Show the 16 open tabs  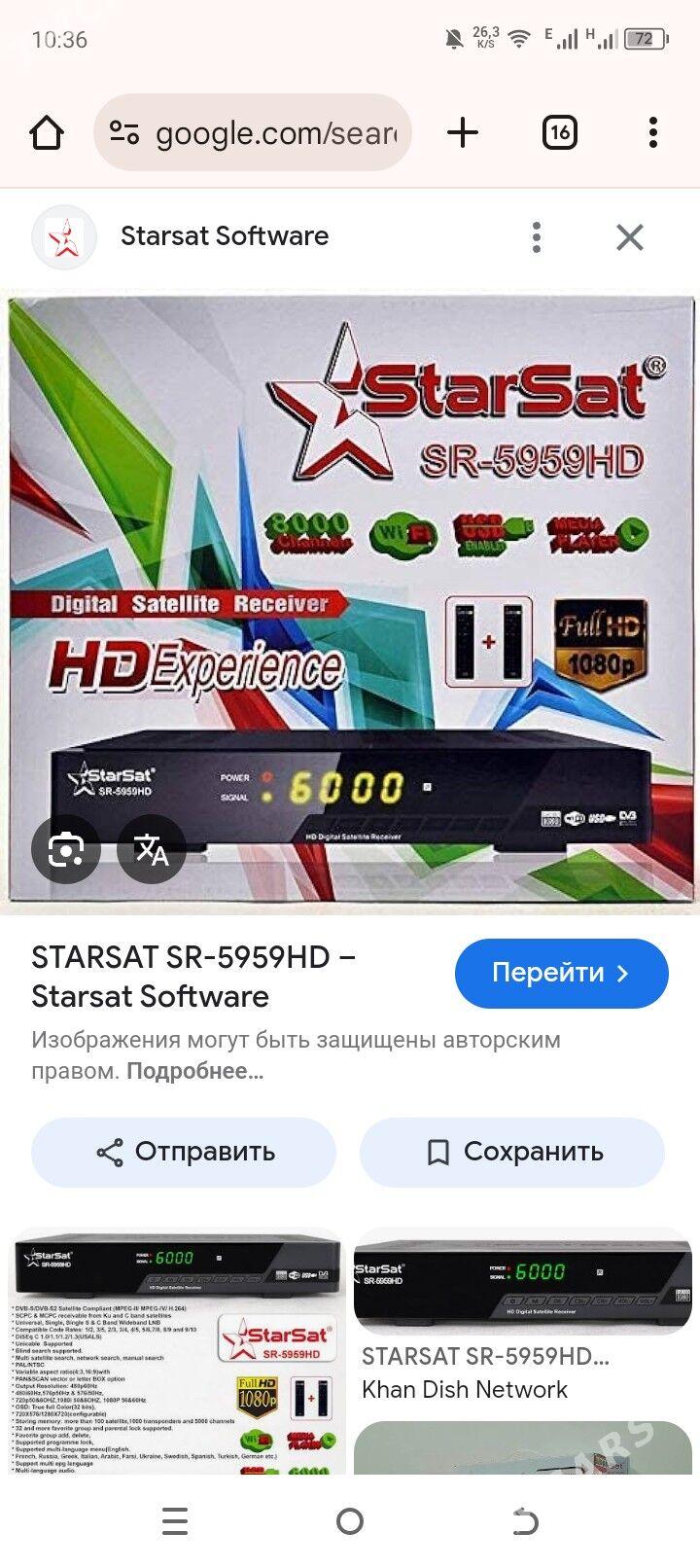coord(559,132)
